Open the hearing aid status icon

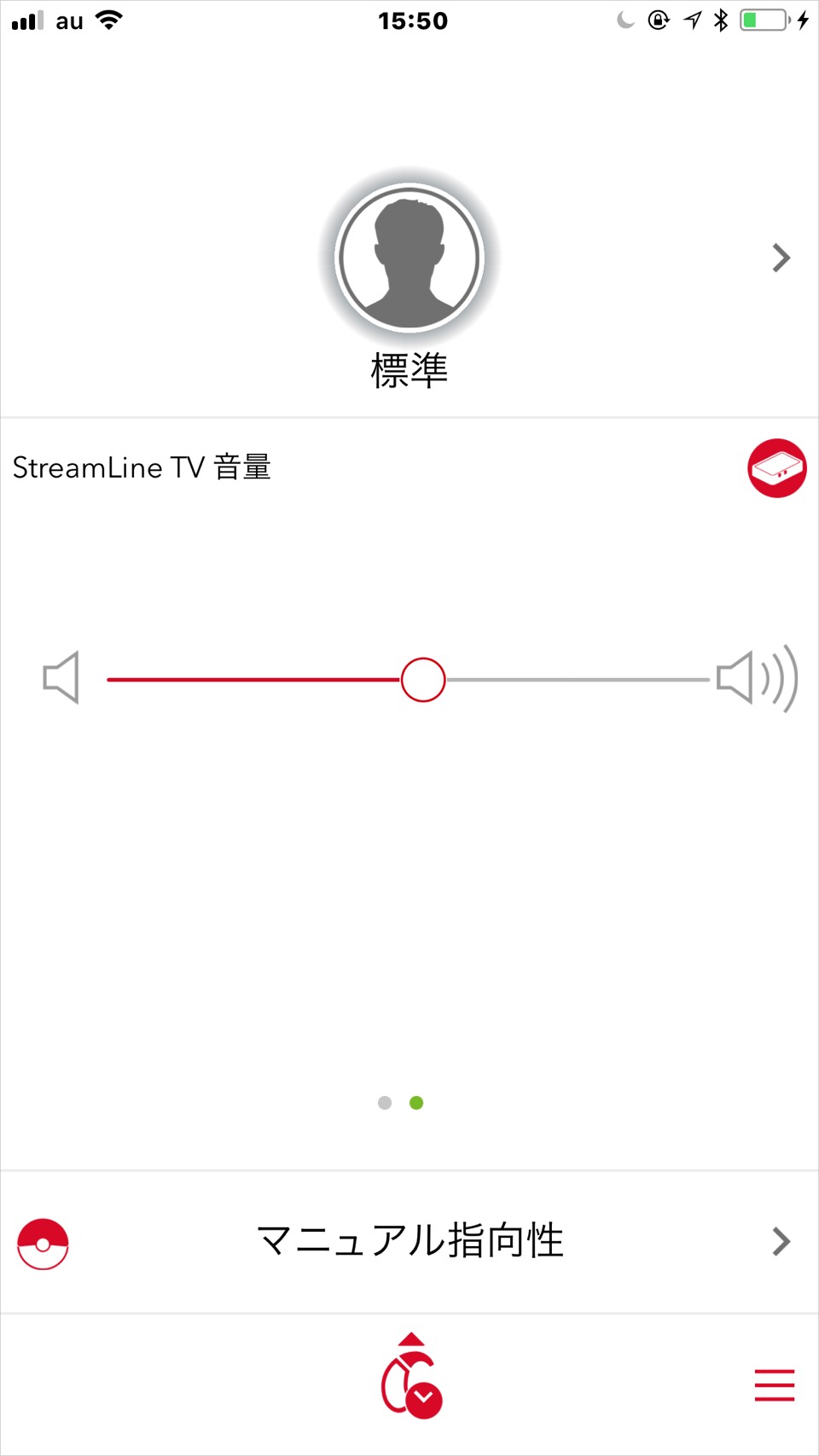(x=411, y=1375)
